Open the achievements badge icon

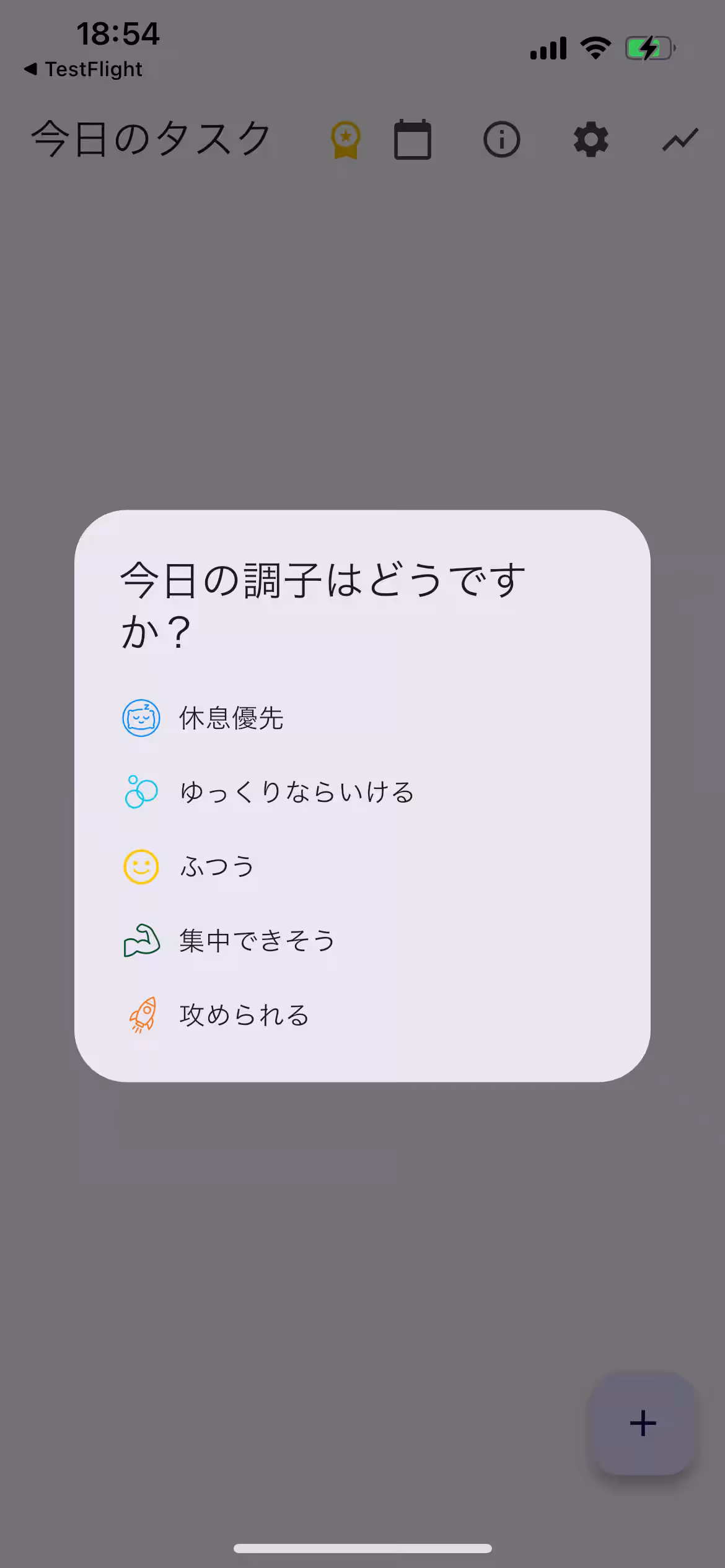tap(346, 139)
